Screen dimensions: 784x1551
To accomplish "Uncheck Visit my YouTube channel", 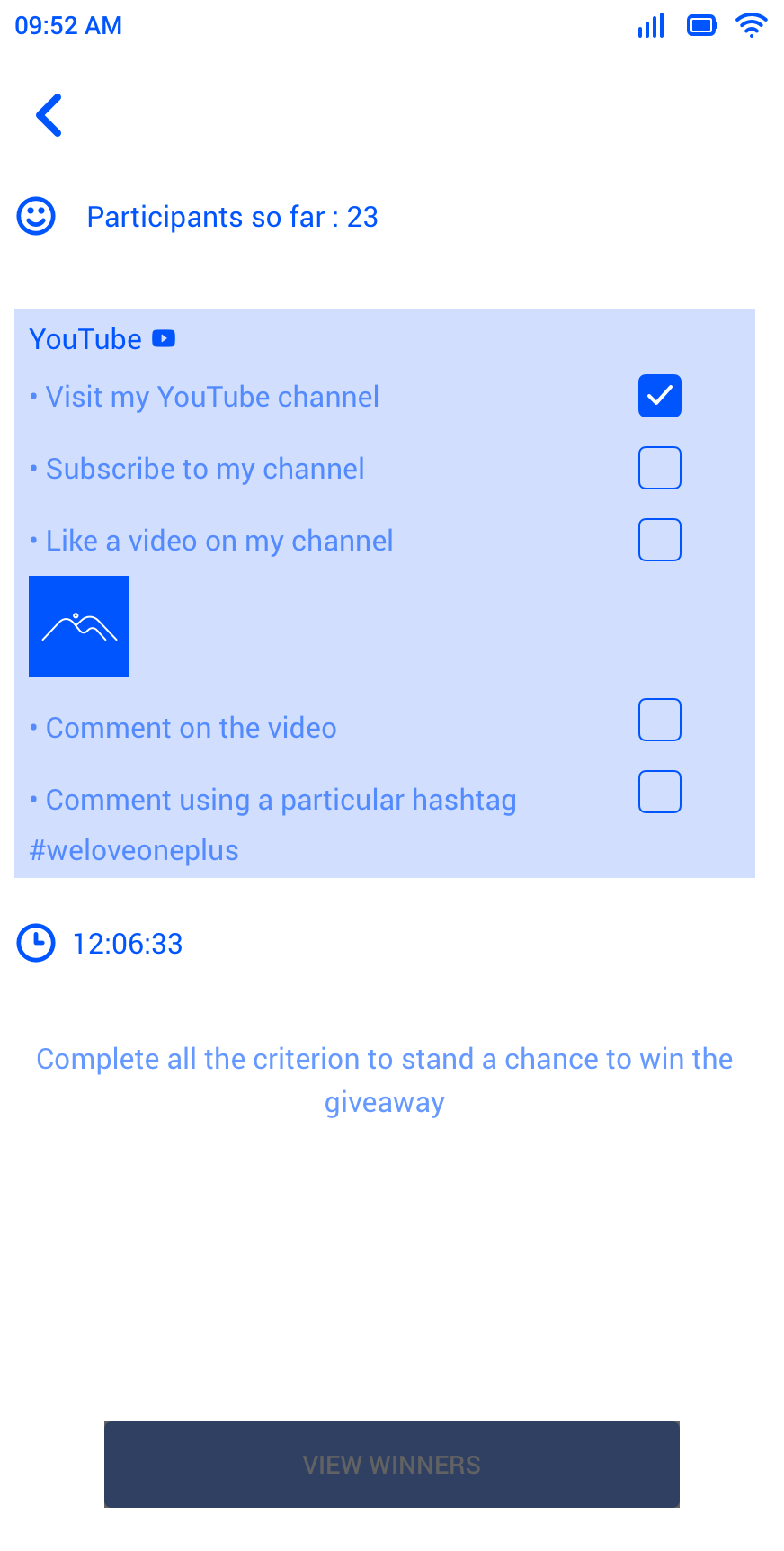I will pyautogui.click(x=659, y=396).
